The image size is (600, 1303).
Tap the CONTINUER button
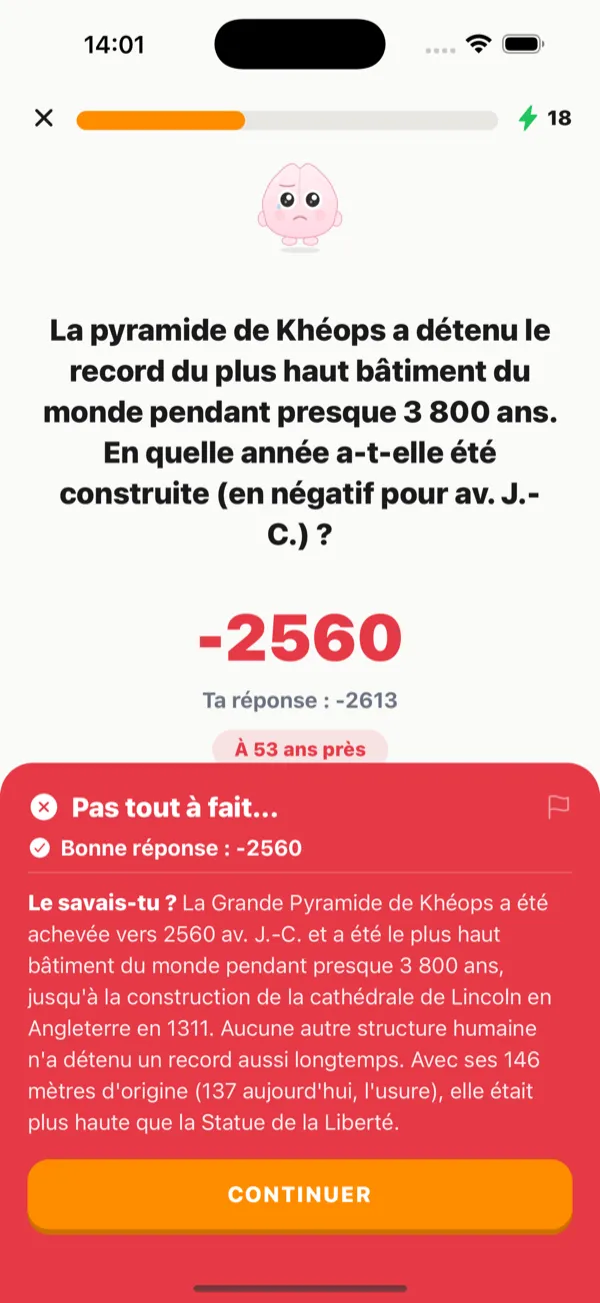[299, 1194]
